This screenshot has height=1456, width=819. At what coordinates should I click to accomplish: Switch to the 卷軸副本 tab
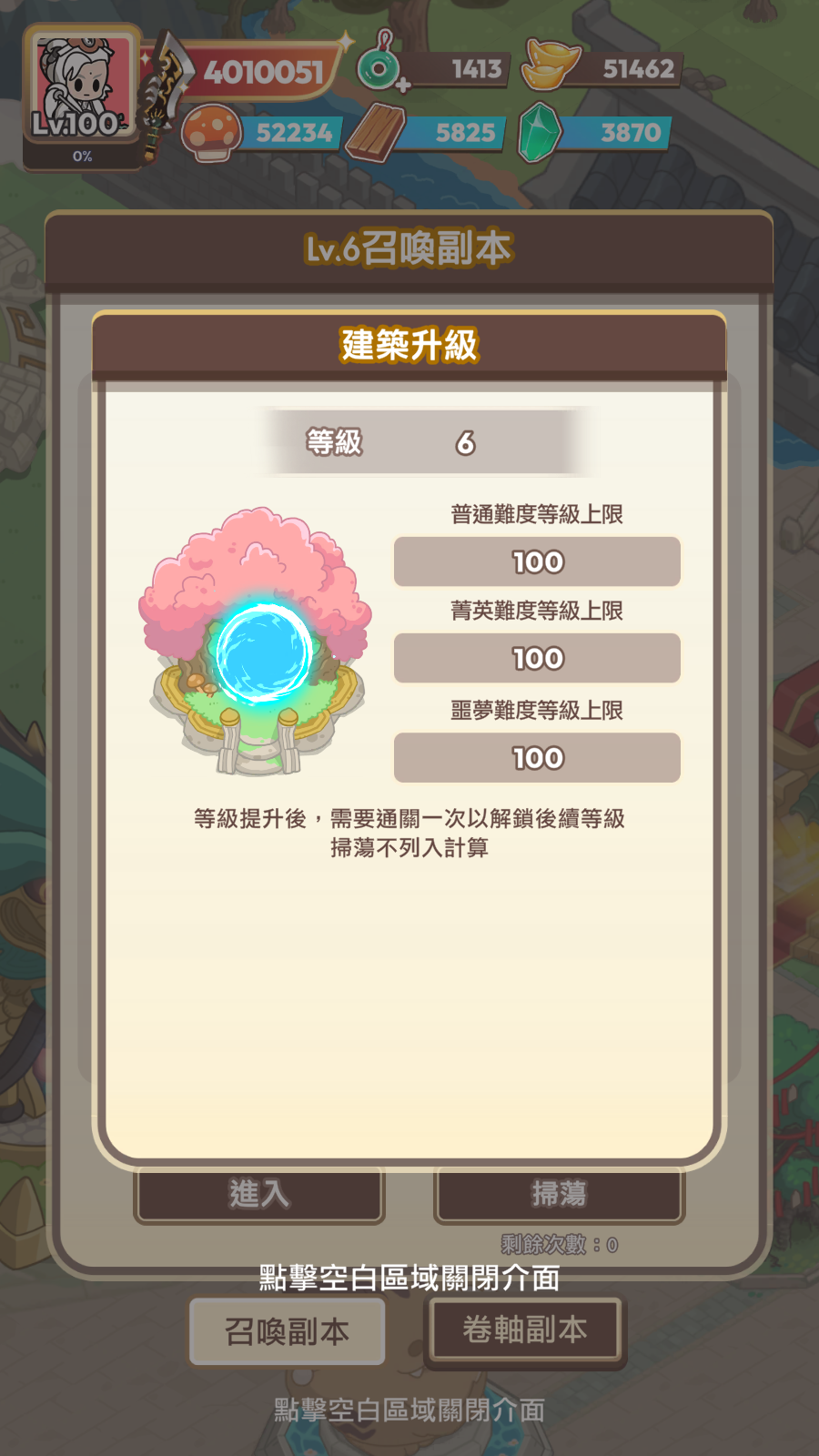(525, 1330)
